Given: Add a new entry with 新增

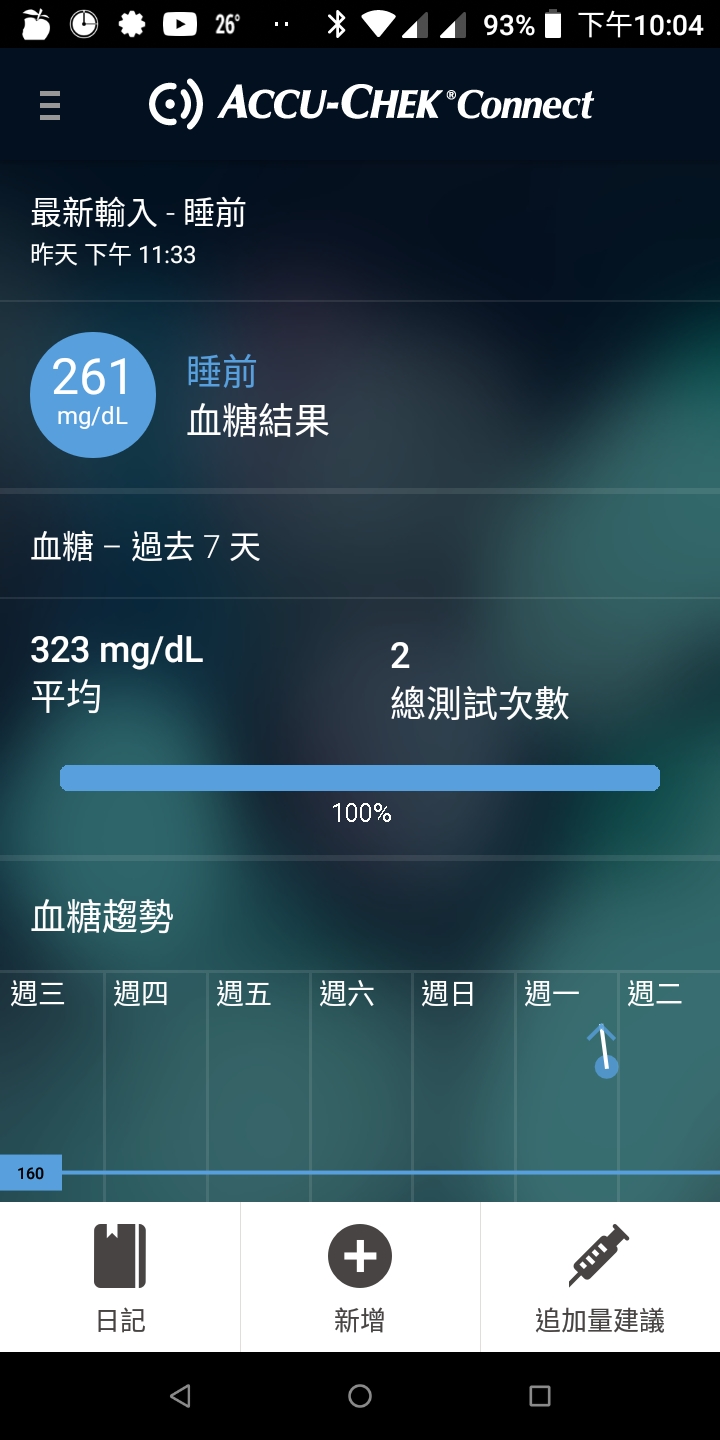Looking at the screenshot, I should pyautogui.click(x=360, y=1277).
